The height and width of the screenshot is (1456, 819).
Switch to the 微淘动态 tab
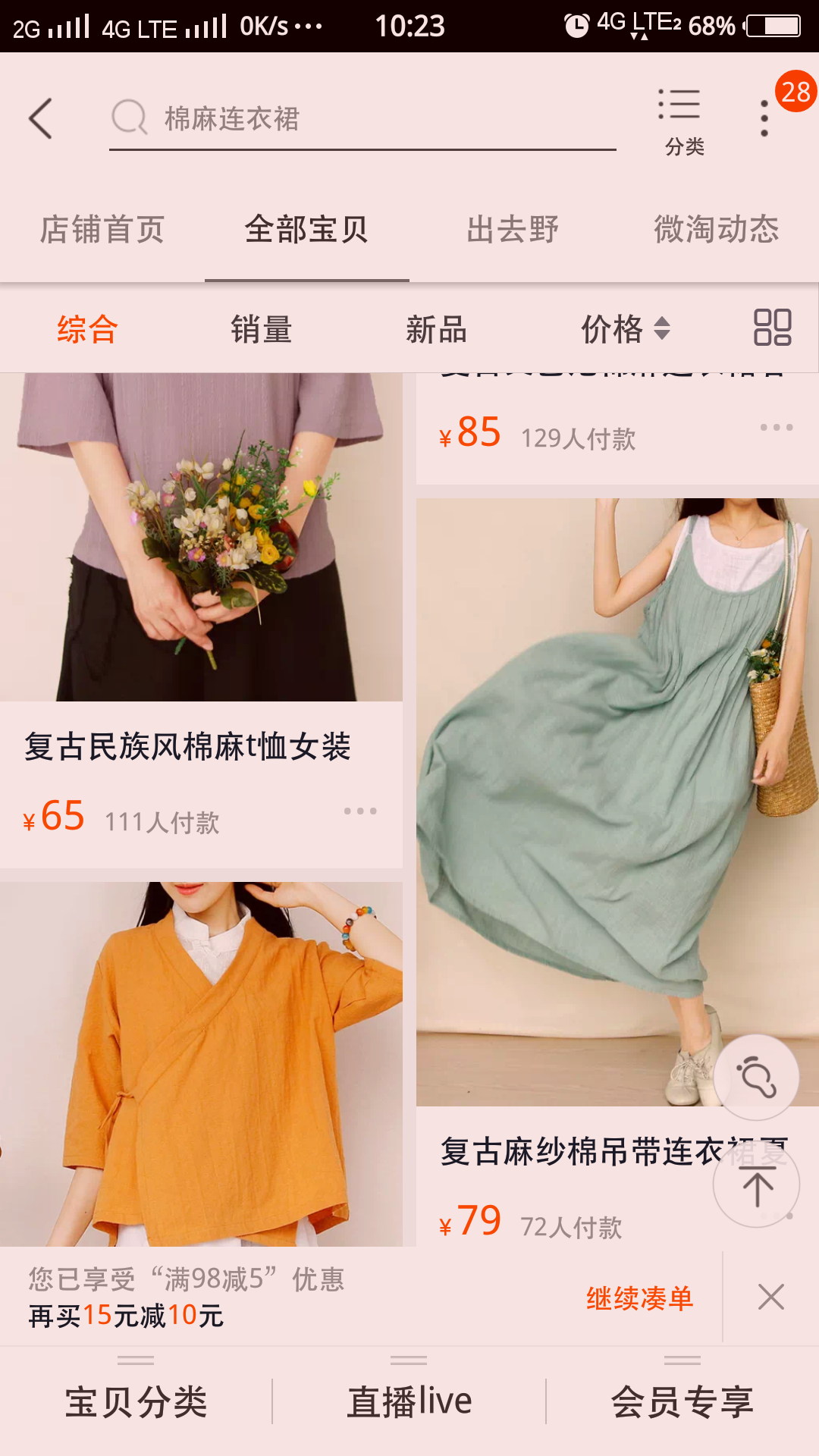point(716,229)
